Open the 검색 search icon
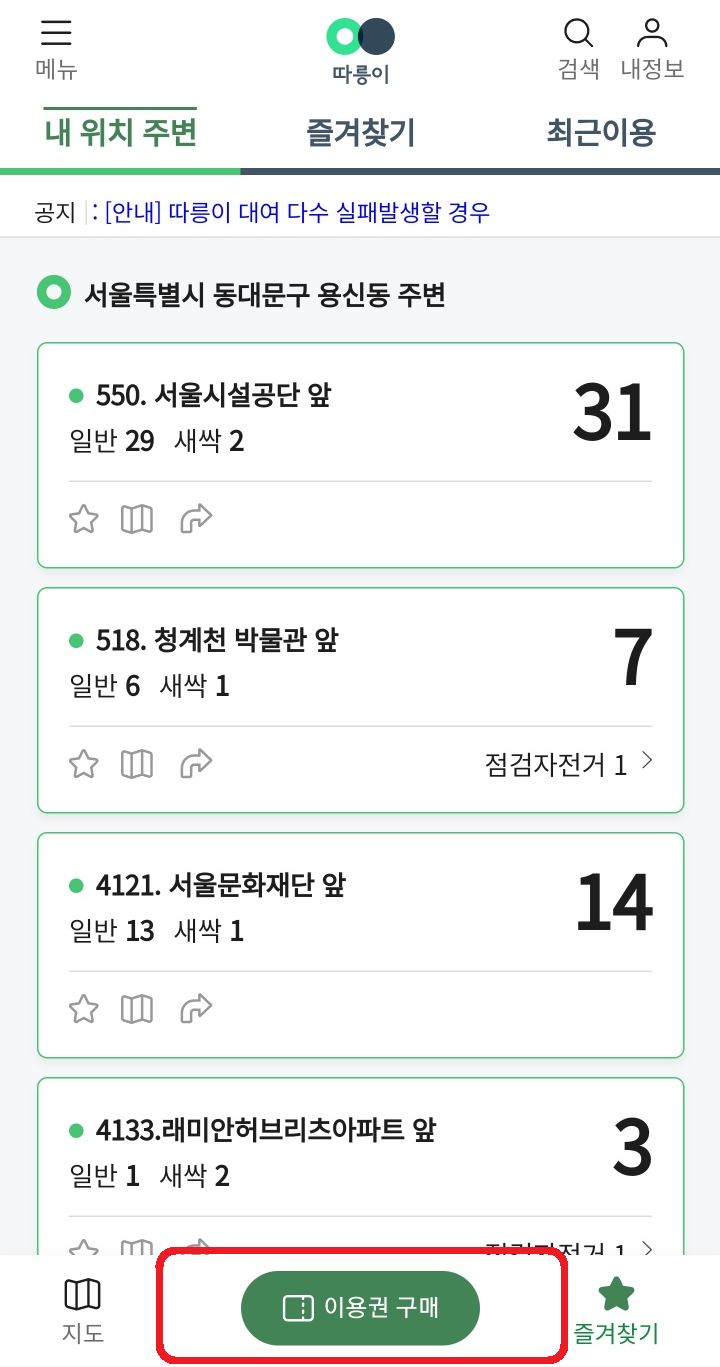 pos(578,49)
